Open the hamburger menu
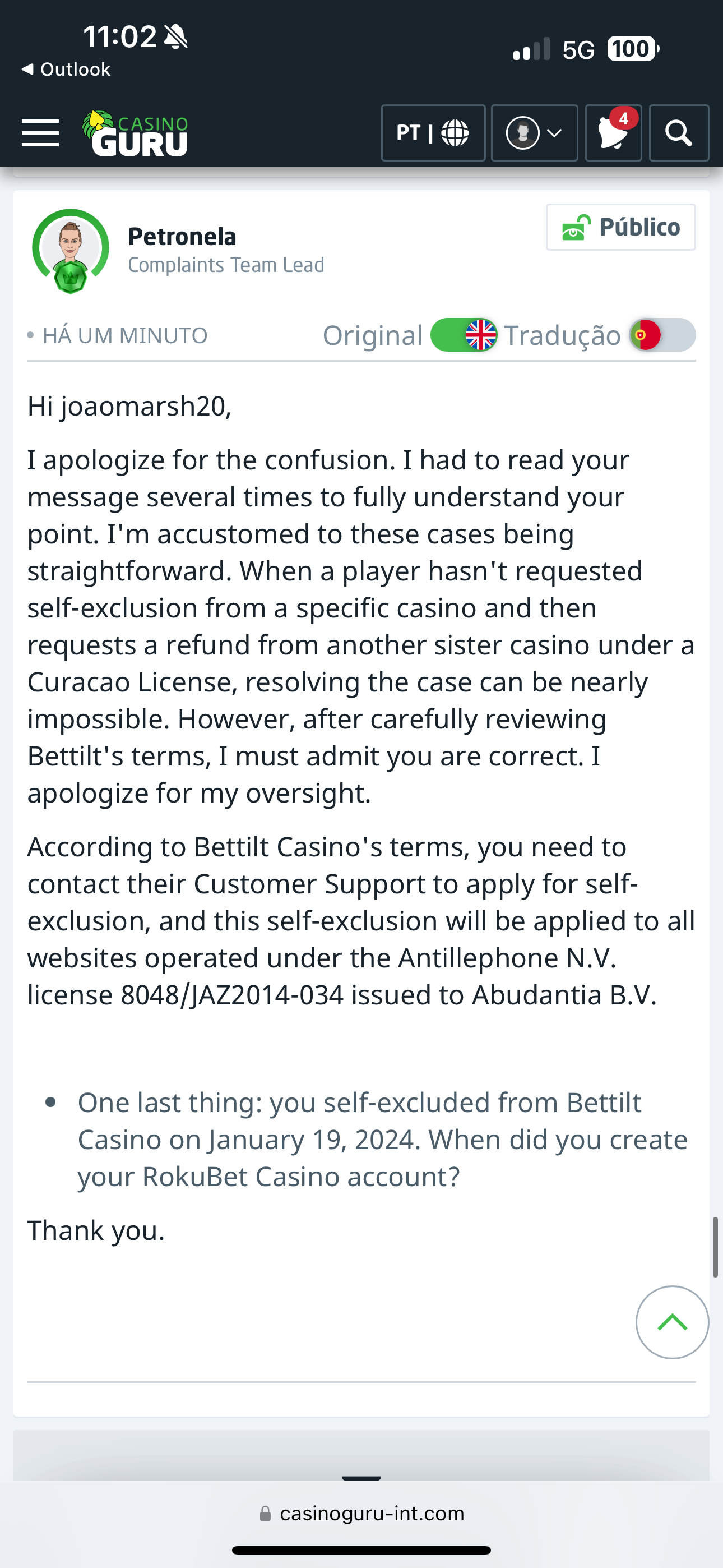 point(40,133)
